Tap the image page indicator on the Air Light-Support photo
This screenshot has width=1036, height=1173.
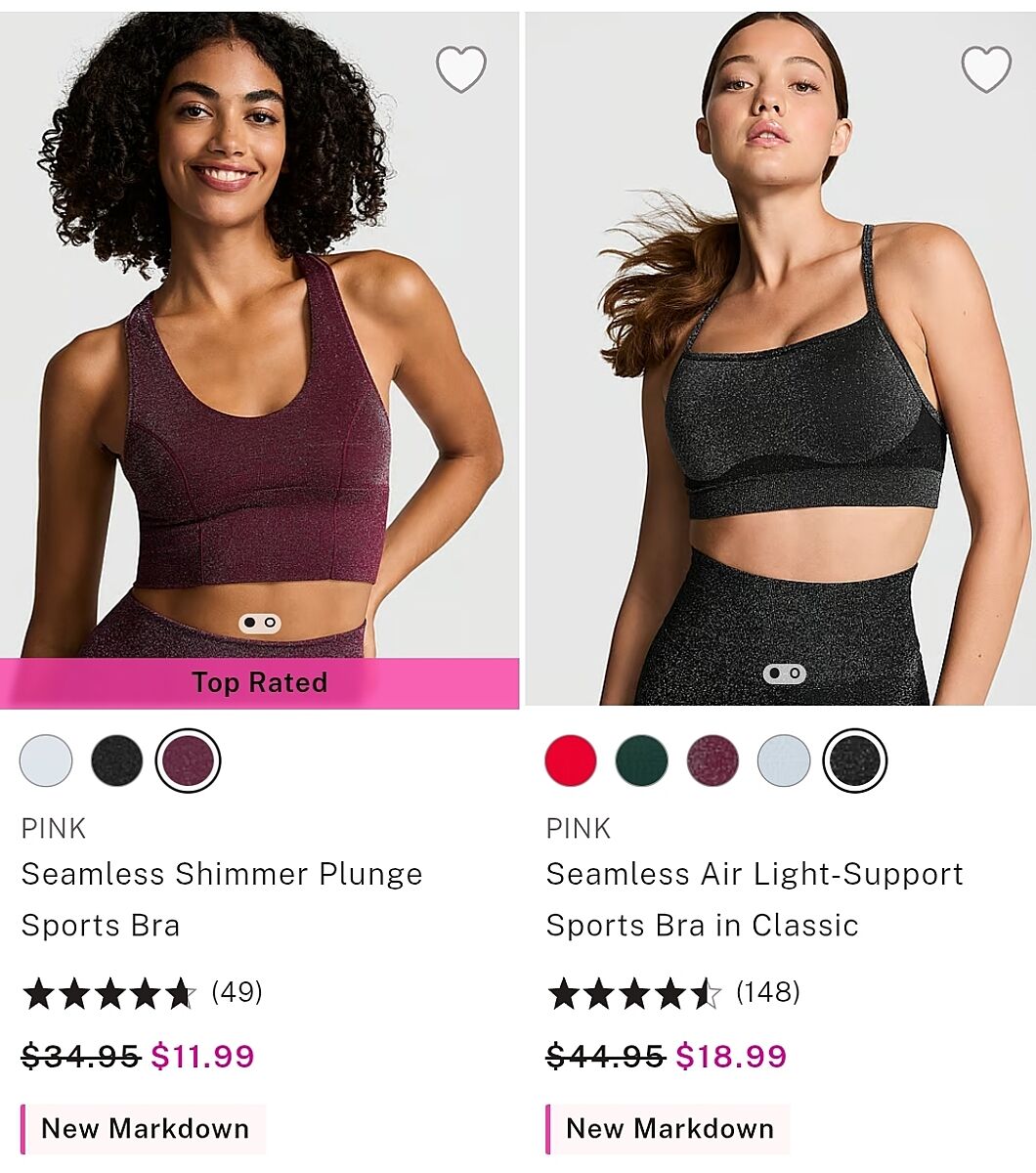[x=785, y=673]
